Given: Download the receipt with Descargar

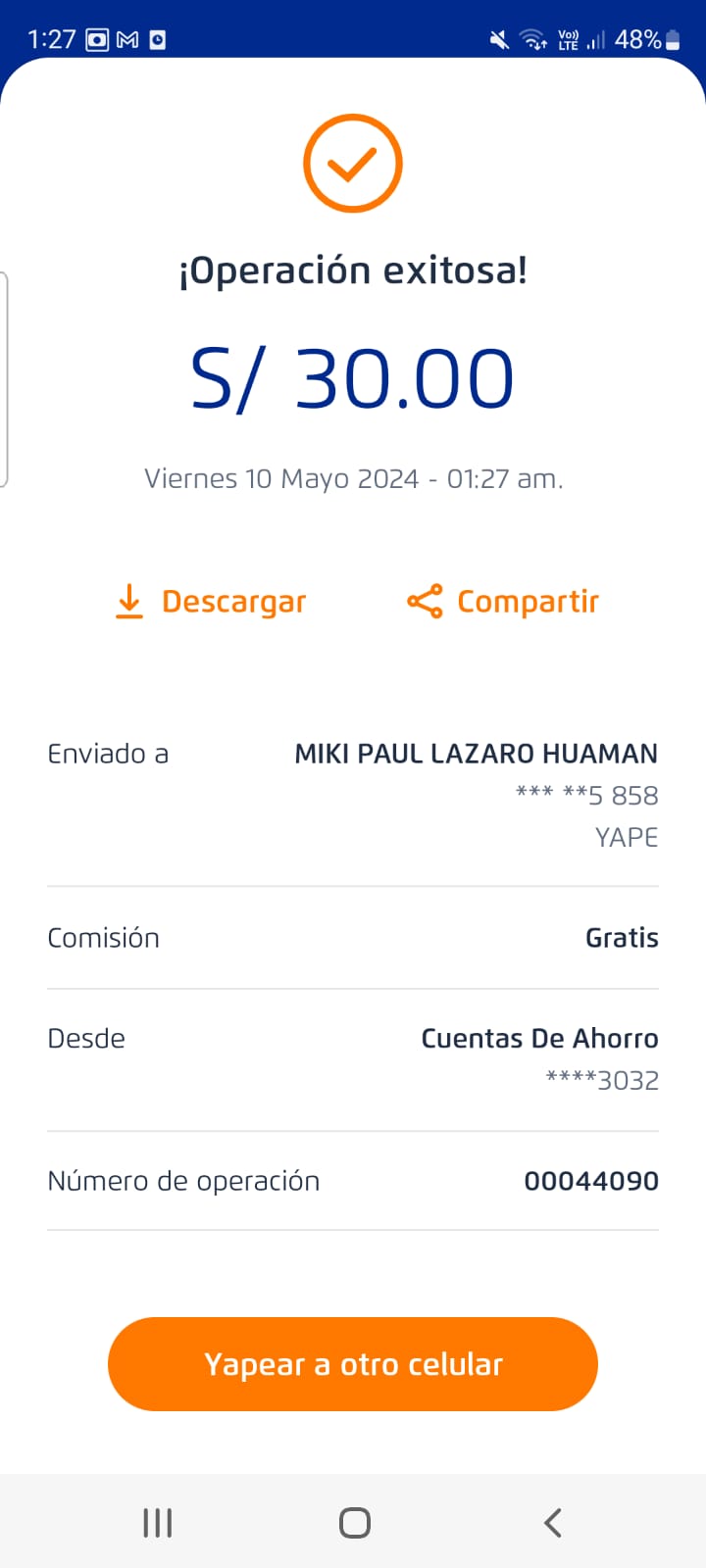Looking at the screenshot, I should click(211, 601).
